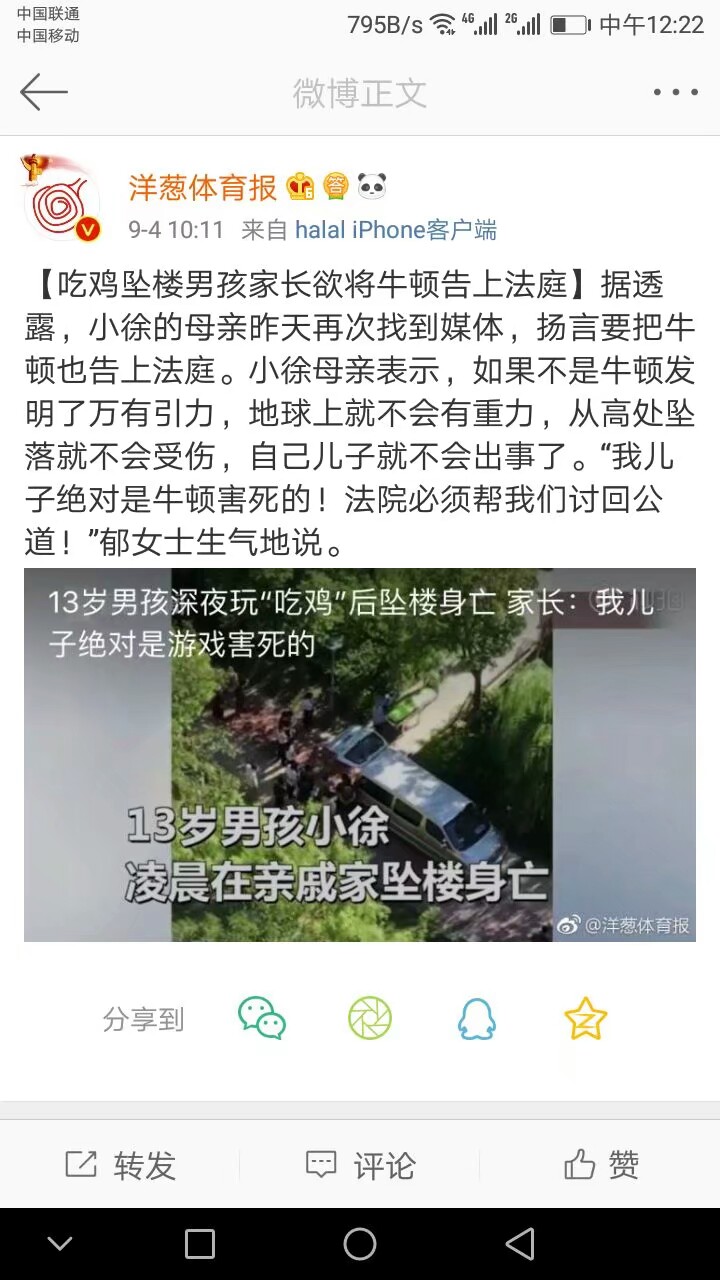Open recent apps square button
The image size is (720, 1280).
point(200,1244)
